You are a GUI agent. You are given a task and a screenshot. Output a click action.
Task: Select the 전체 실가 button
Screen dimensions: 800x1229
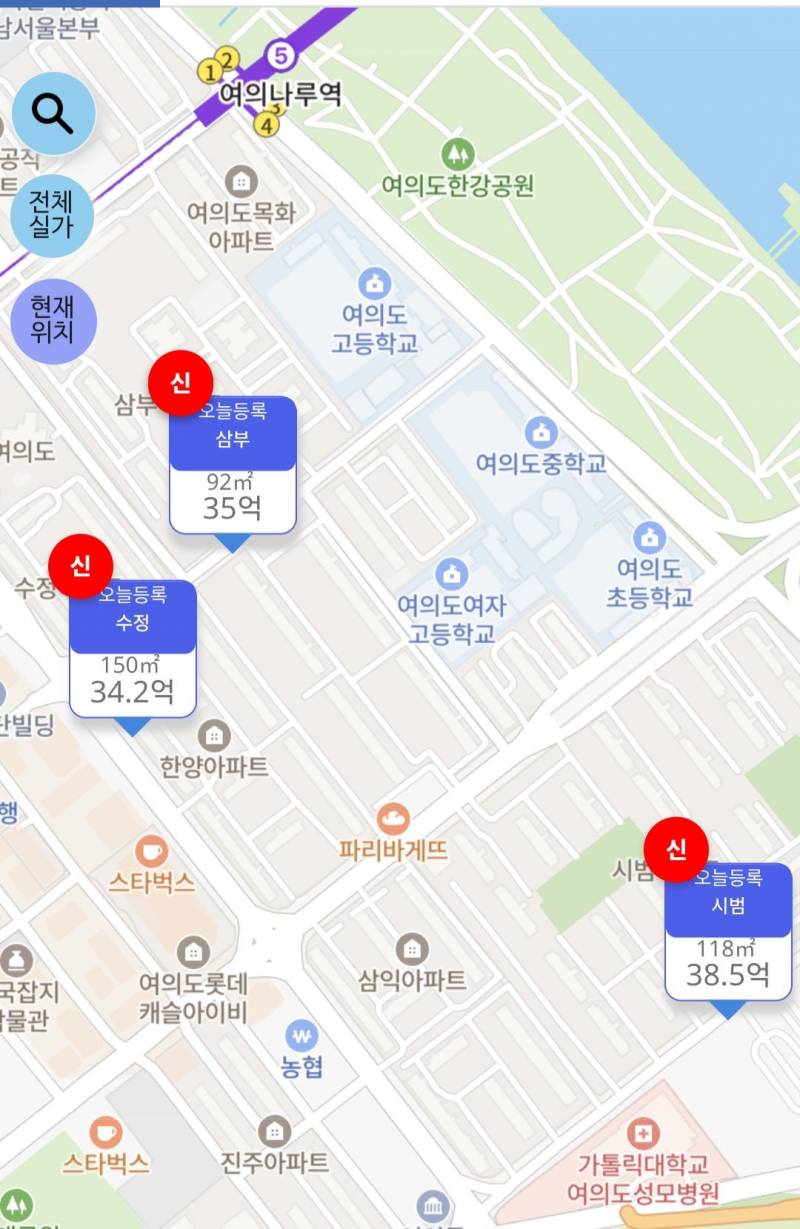click(53, 215)
